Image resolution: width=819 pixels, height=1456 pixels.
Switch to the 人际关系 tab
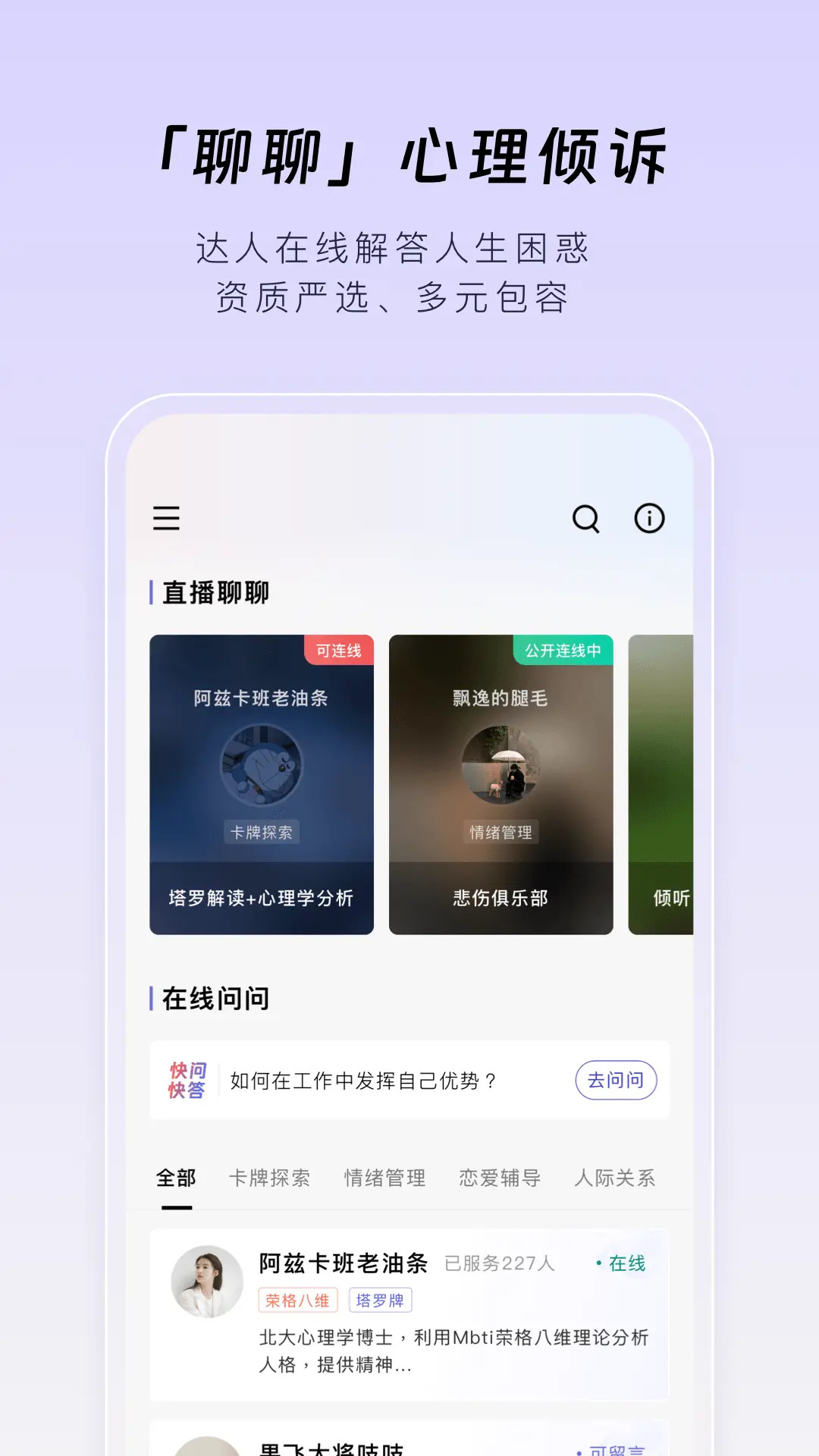tap(613, 1177)
